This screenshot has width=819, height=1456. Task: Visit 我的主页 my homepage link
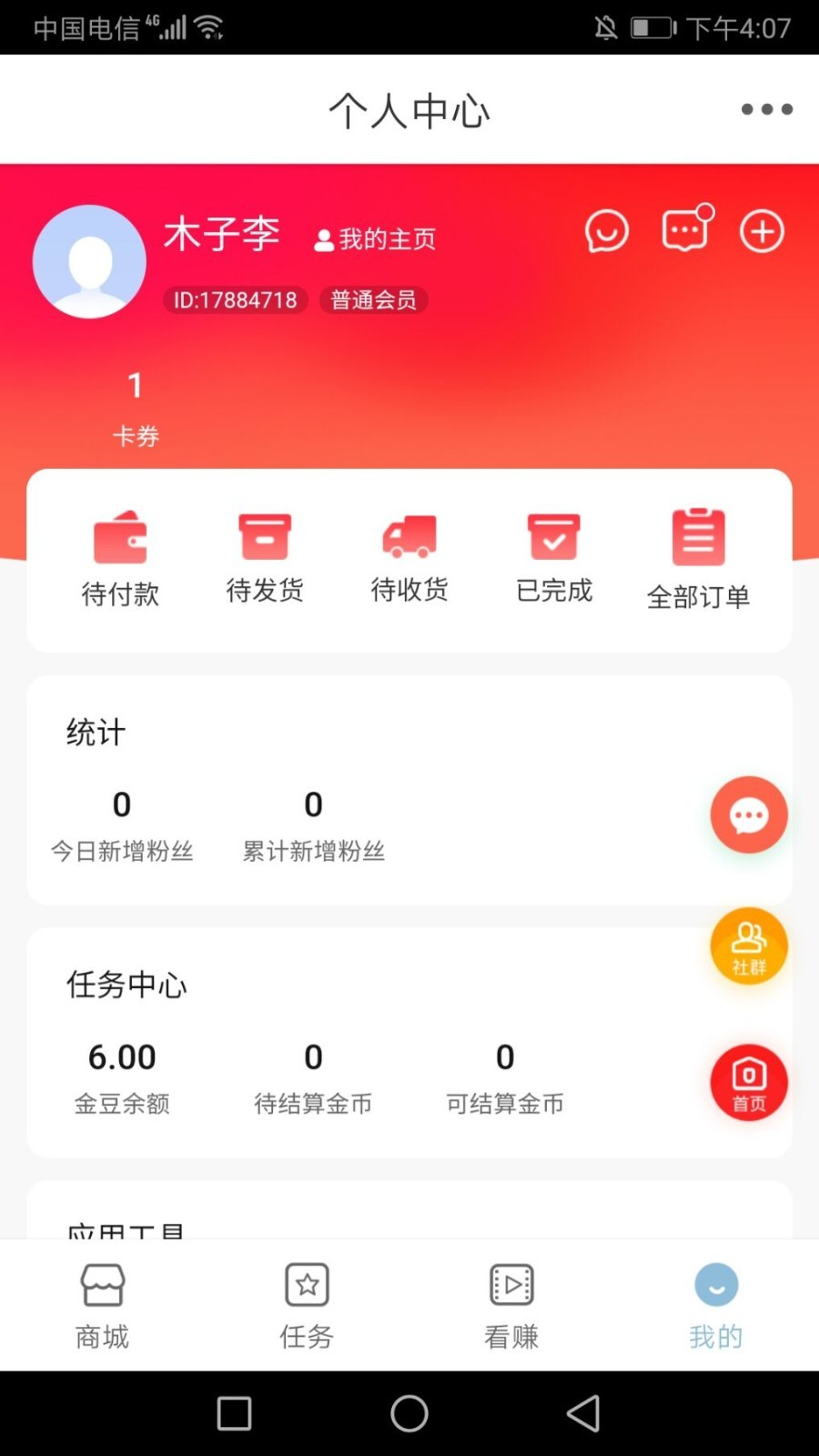tap(373, 239)
